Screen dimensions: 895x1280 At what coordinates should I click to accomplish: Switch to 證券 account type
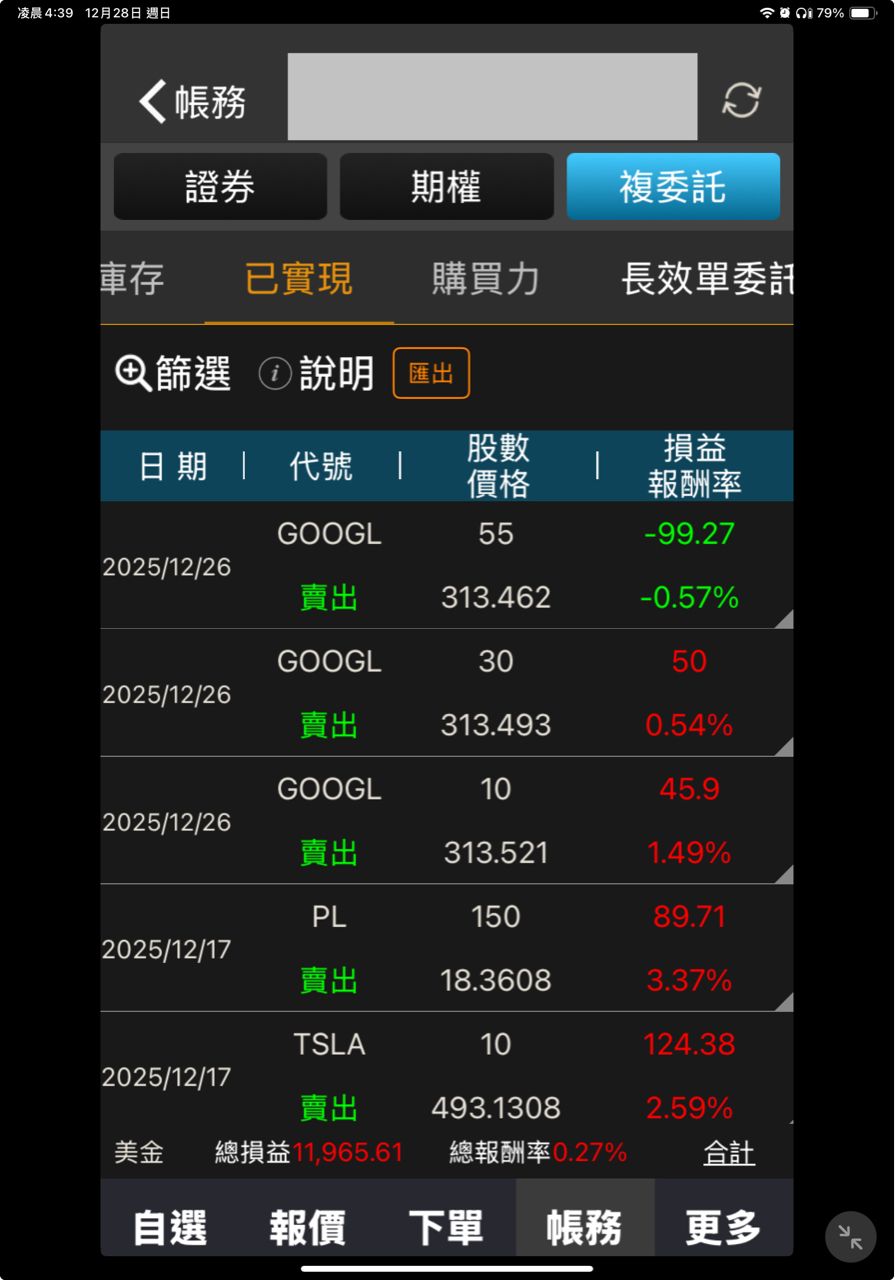pos(220,187)
